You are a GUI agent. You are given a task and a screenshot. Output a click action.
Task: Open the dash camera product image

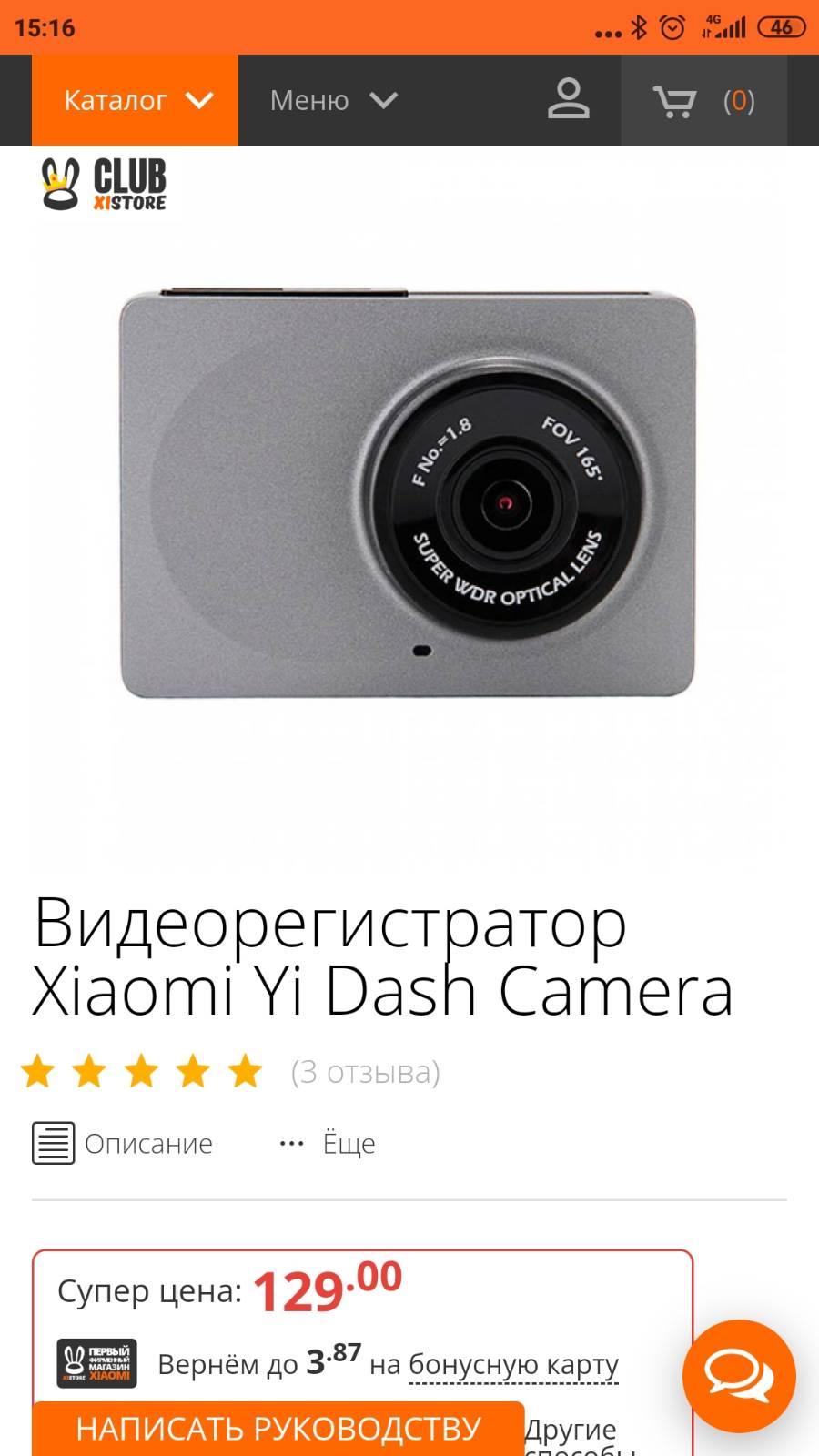(408, 496)
